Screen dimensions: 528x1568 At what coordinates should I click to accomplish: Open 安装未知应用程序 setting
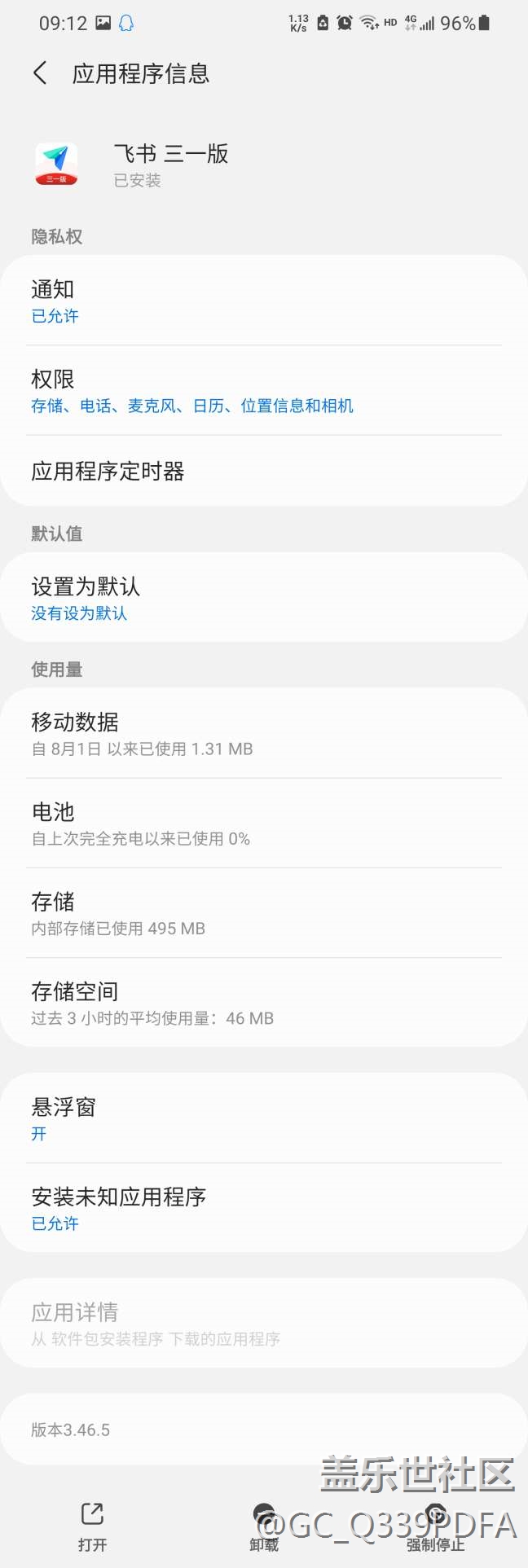point(264,1207)
